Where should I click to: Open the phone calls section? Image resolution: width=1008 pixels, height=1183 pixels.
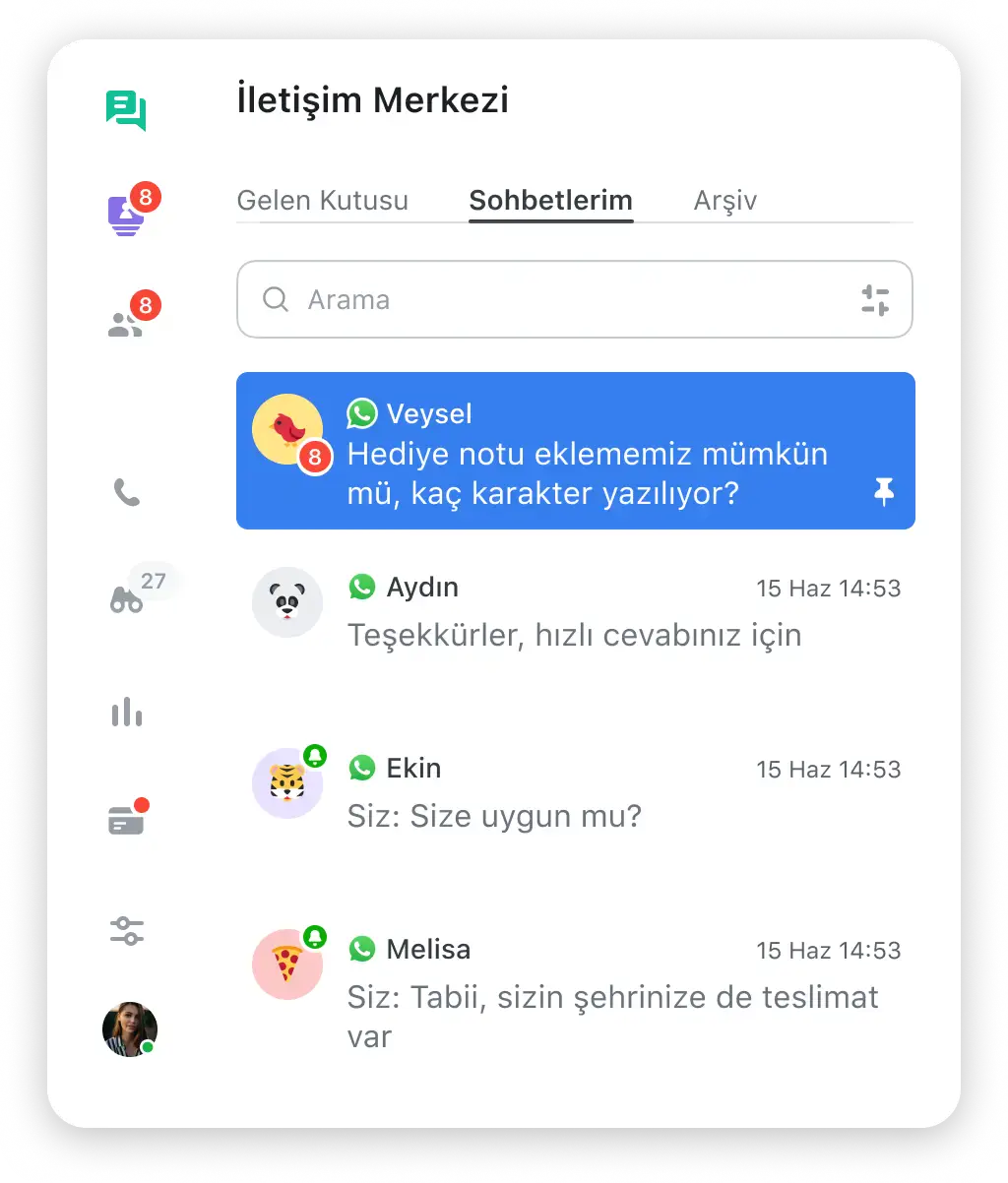point(127,492)
